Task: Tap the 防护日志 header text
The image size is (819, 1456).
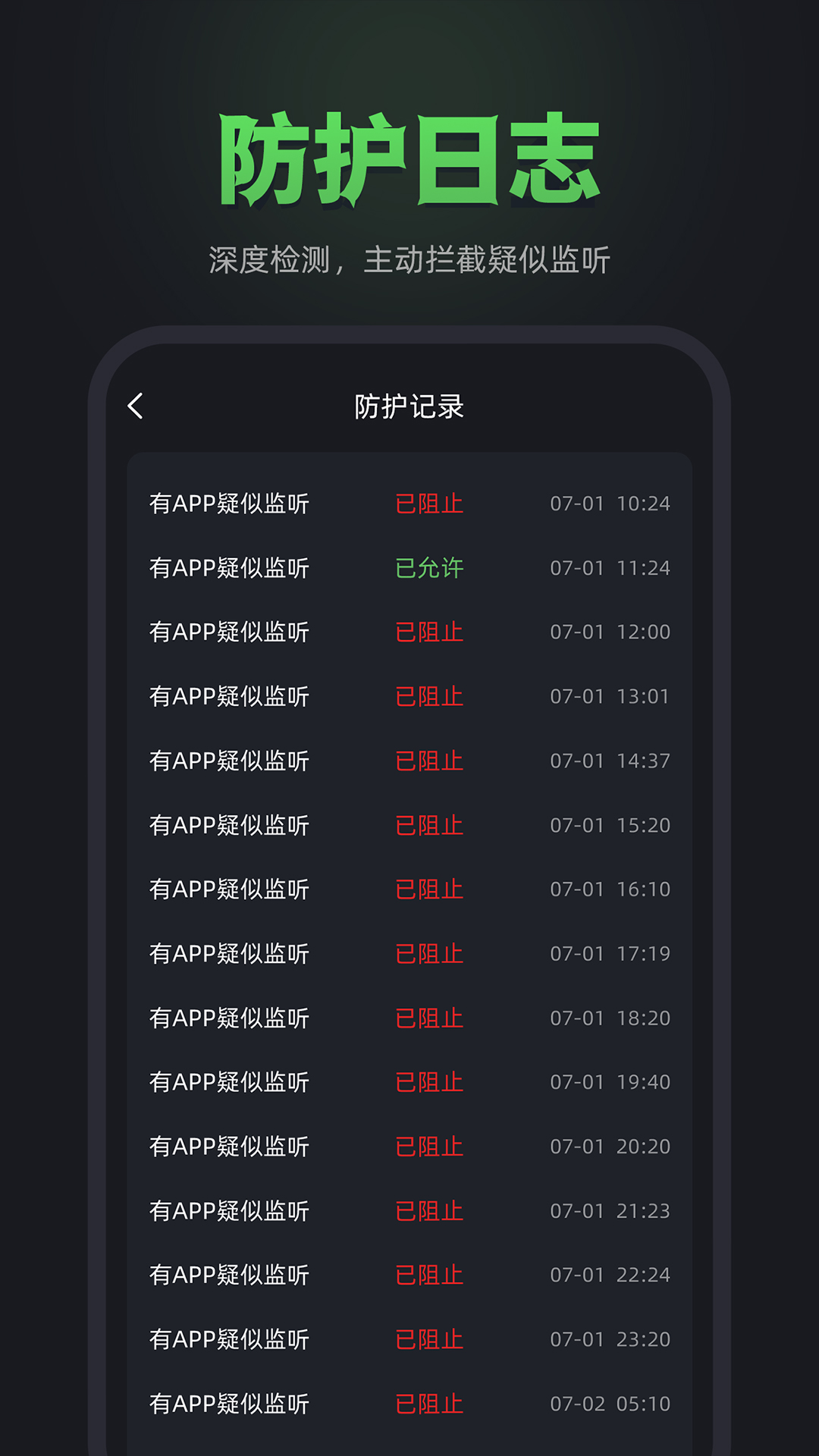Action: [409, 155]
